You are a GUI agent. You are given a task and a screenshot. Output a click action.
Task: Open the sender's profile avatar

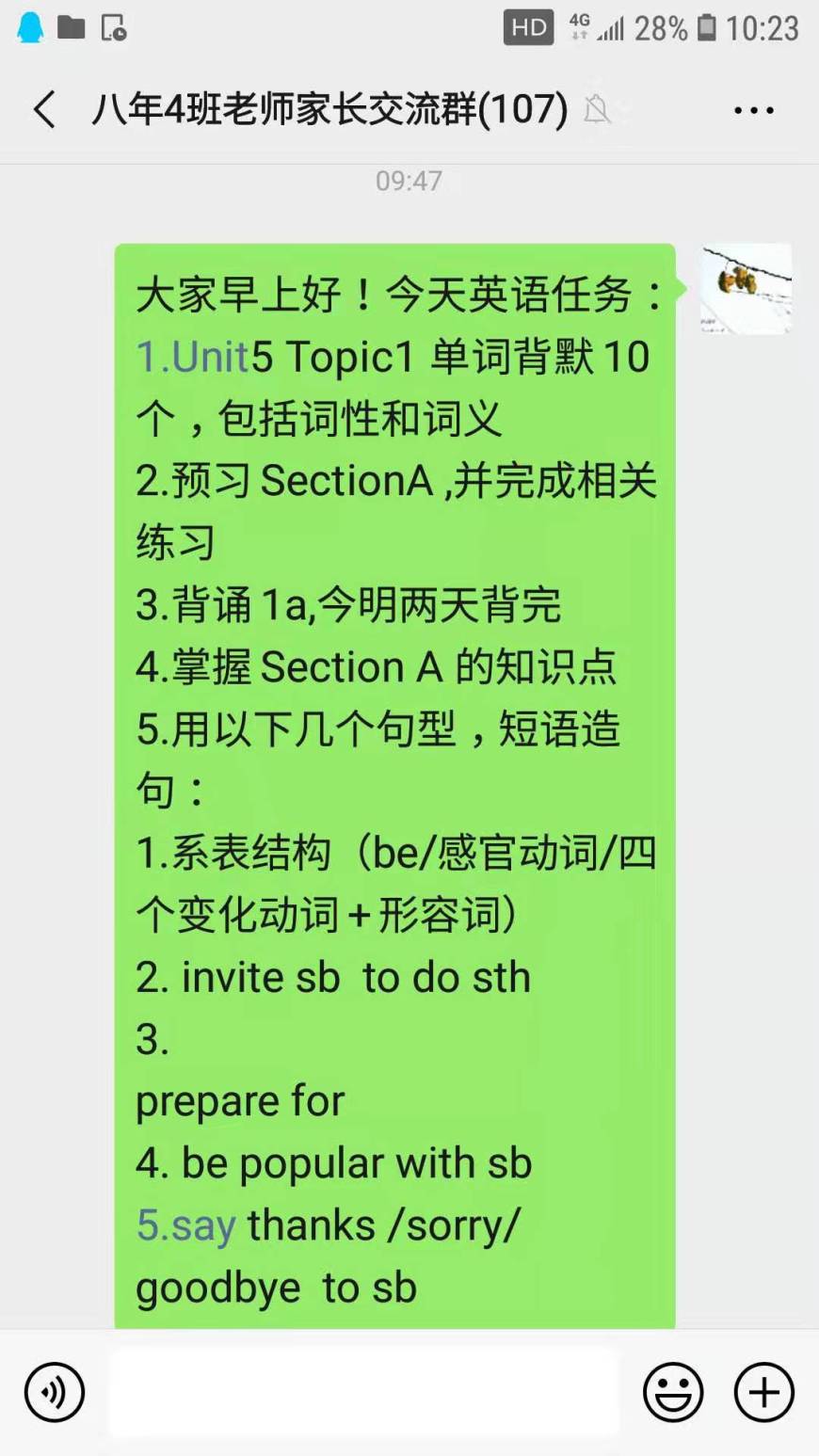pyautogui.click(x=747, y=289)
